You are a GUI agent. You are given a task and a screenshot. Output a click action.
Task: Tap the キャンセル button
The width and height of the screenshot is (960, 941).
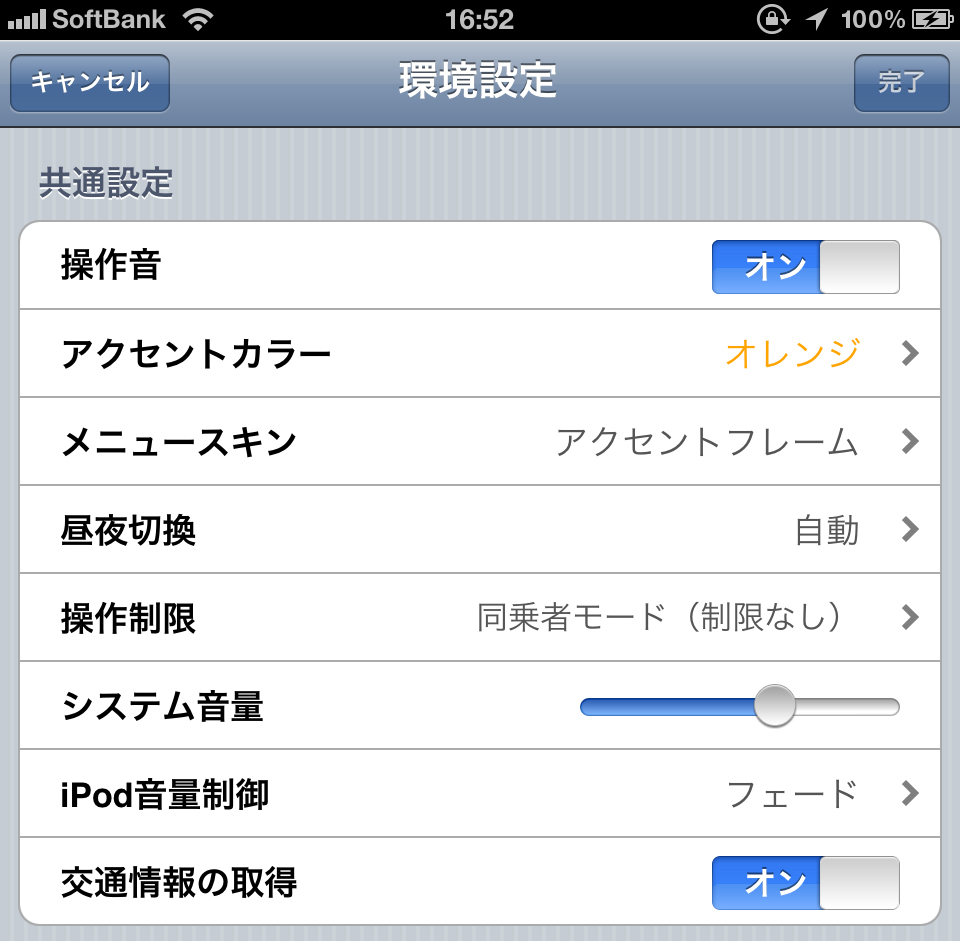pyautogui.click(x=90, y=83)
